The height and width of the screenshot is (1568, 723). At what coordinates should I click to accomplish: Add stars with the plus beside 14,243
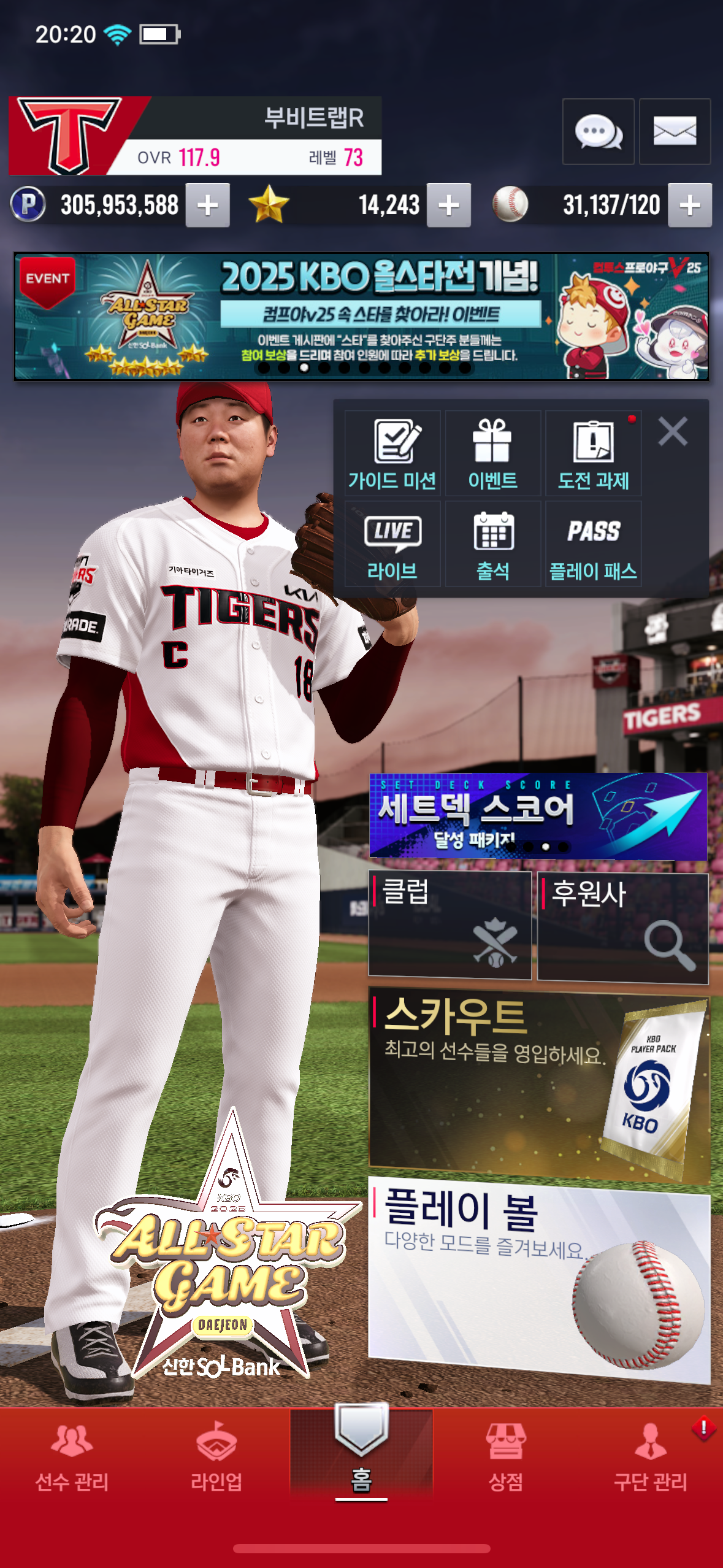click(449, 205)
